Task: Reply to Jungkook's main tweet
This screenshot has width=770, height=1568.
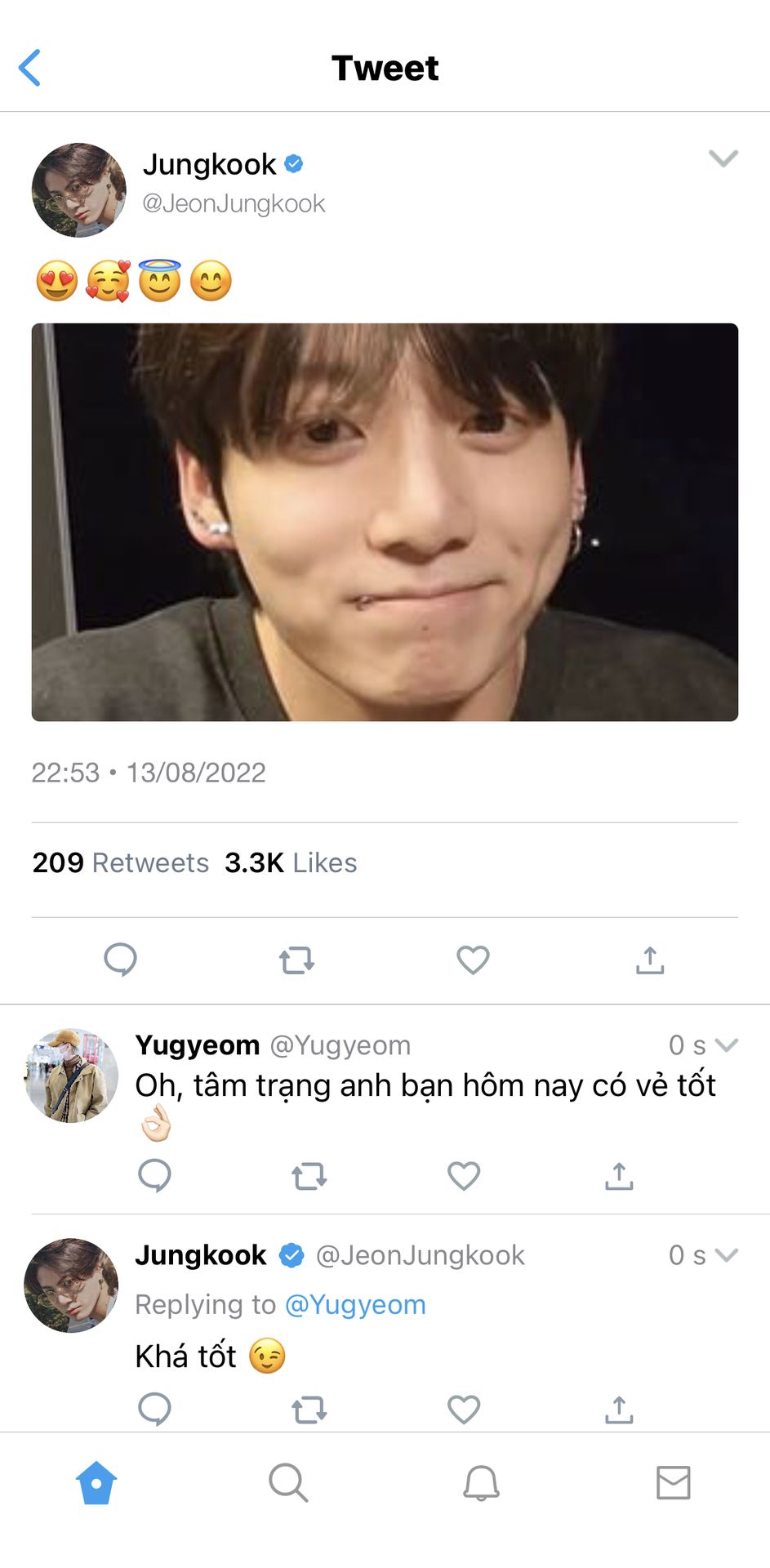Action: (x=121, y=960)
